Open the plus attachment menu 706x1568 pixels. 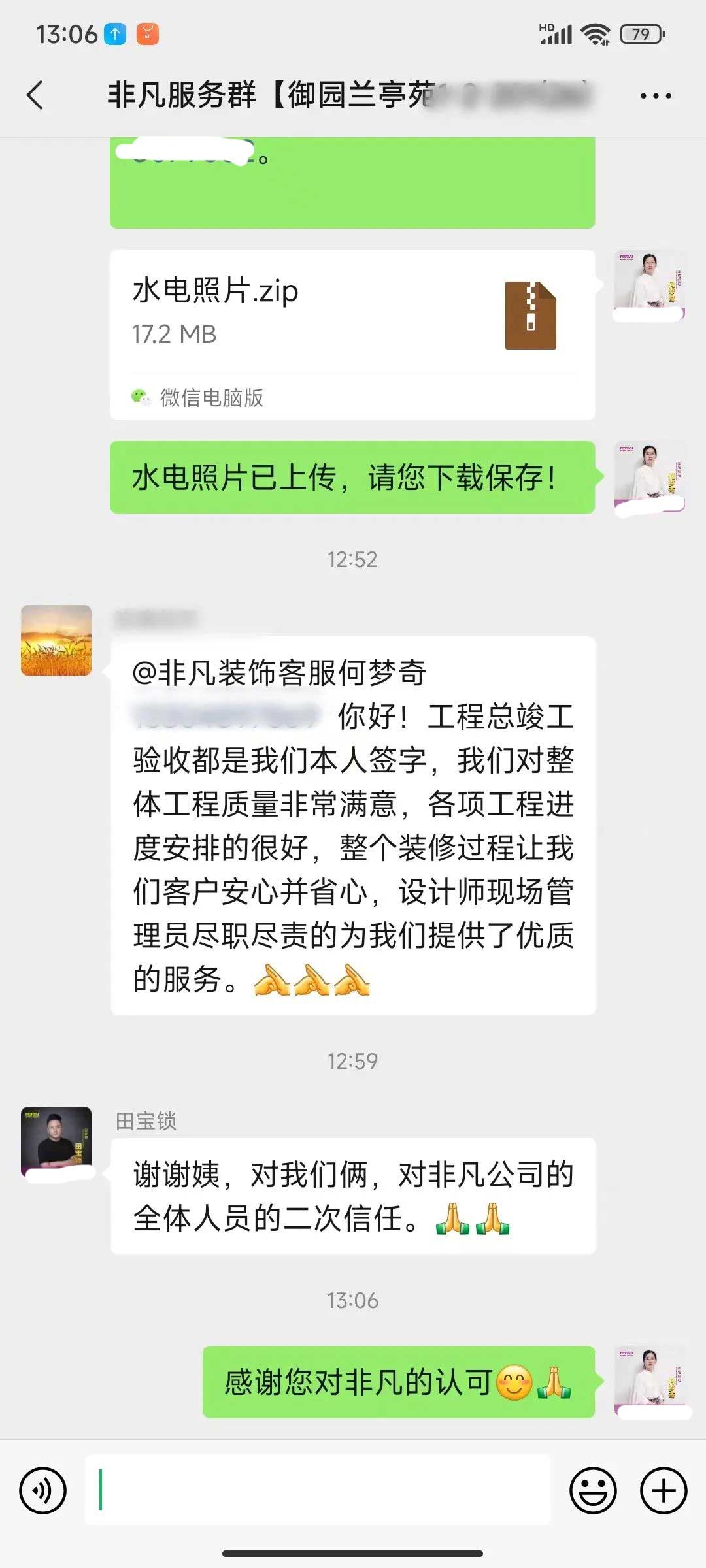tap(664, 1490)
